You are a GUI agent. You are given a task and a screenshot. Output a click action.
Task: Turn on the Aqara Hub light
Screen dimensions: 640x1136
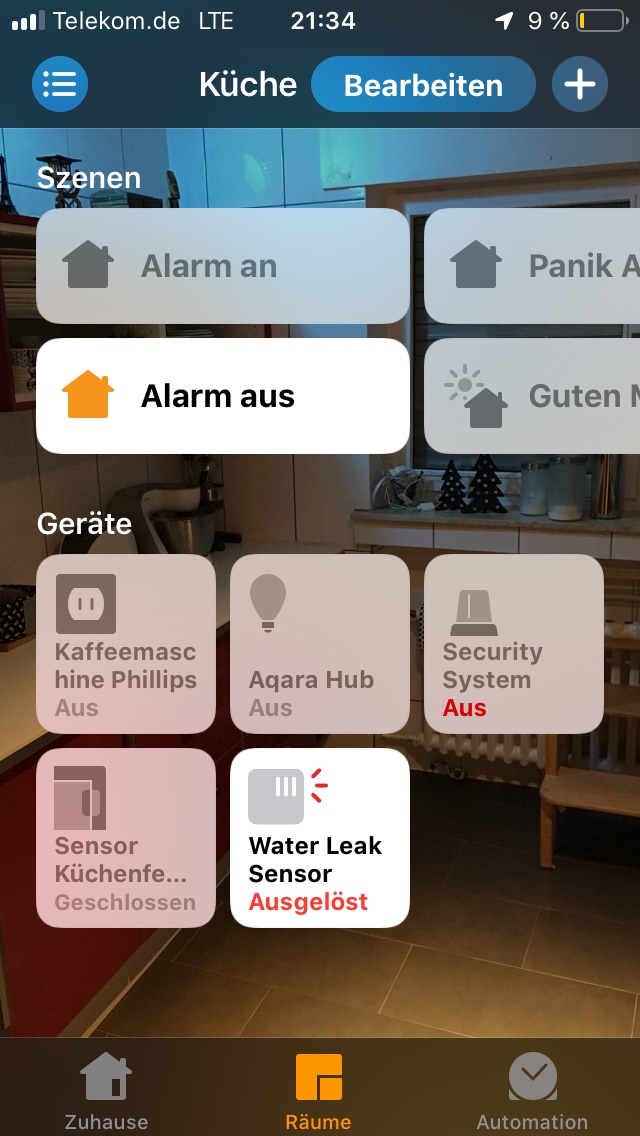coord(320,644)
